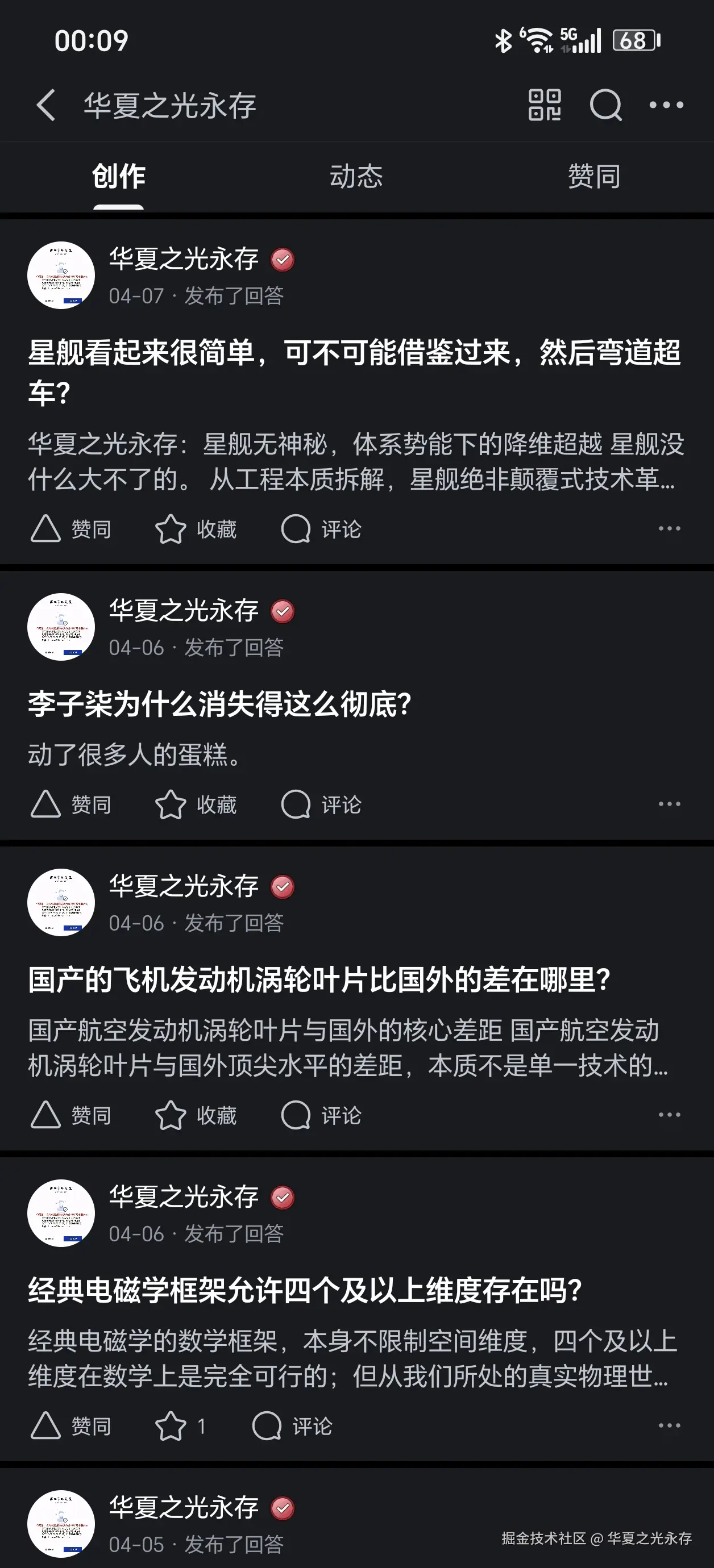Switch to the 动态 tab
This screenshot has width=714, height=1568.
[x=357, y=177]
